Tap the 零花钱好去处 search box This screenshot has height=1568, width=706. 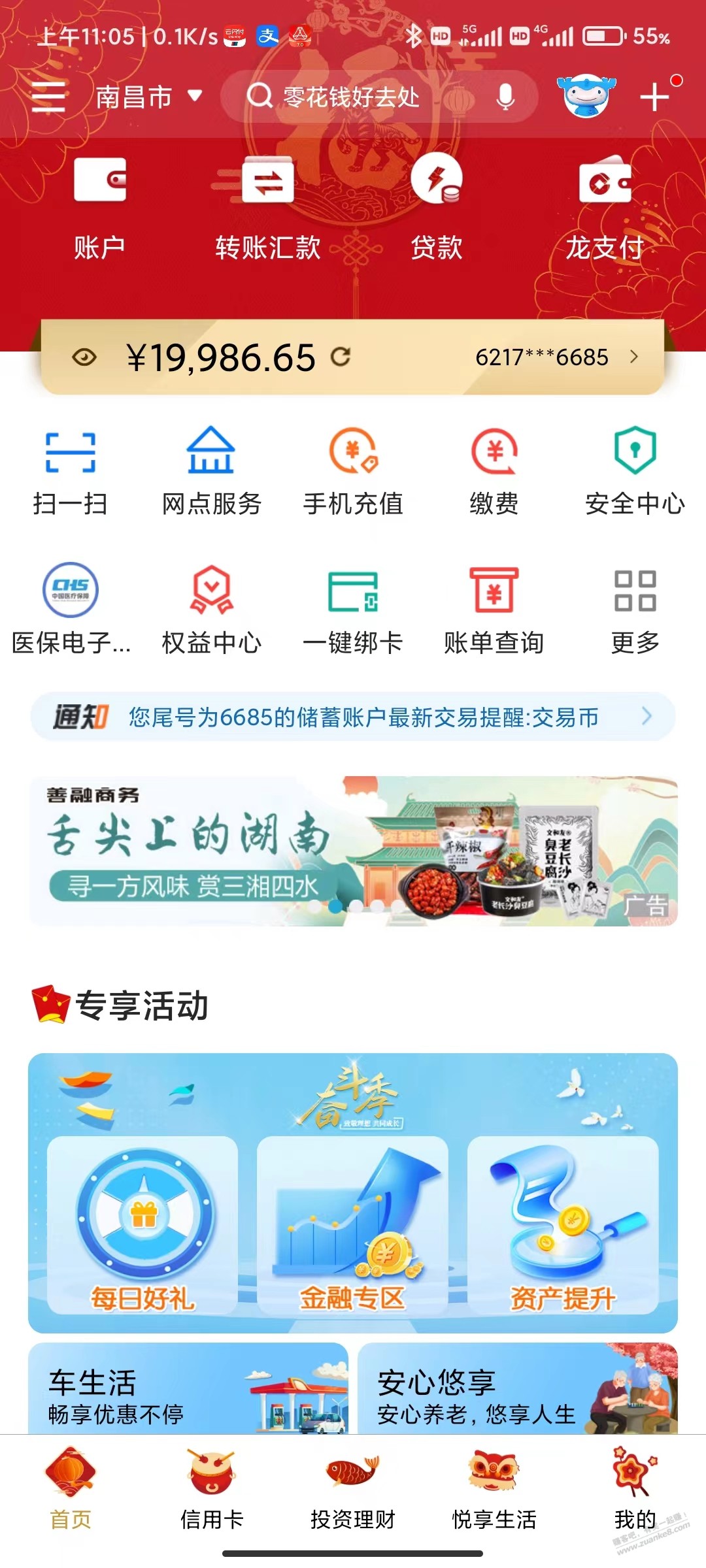(x=353, y=97)
